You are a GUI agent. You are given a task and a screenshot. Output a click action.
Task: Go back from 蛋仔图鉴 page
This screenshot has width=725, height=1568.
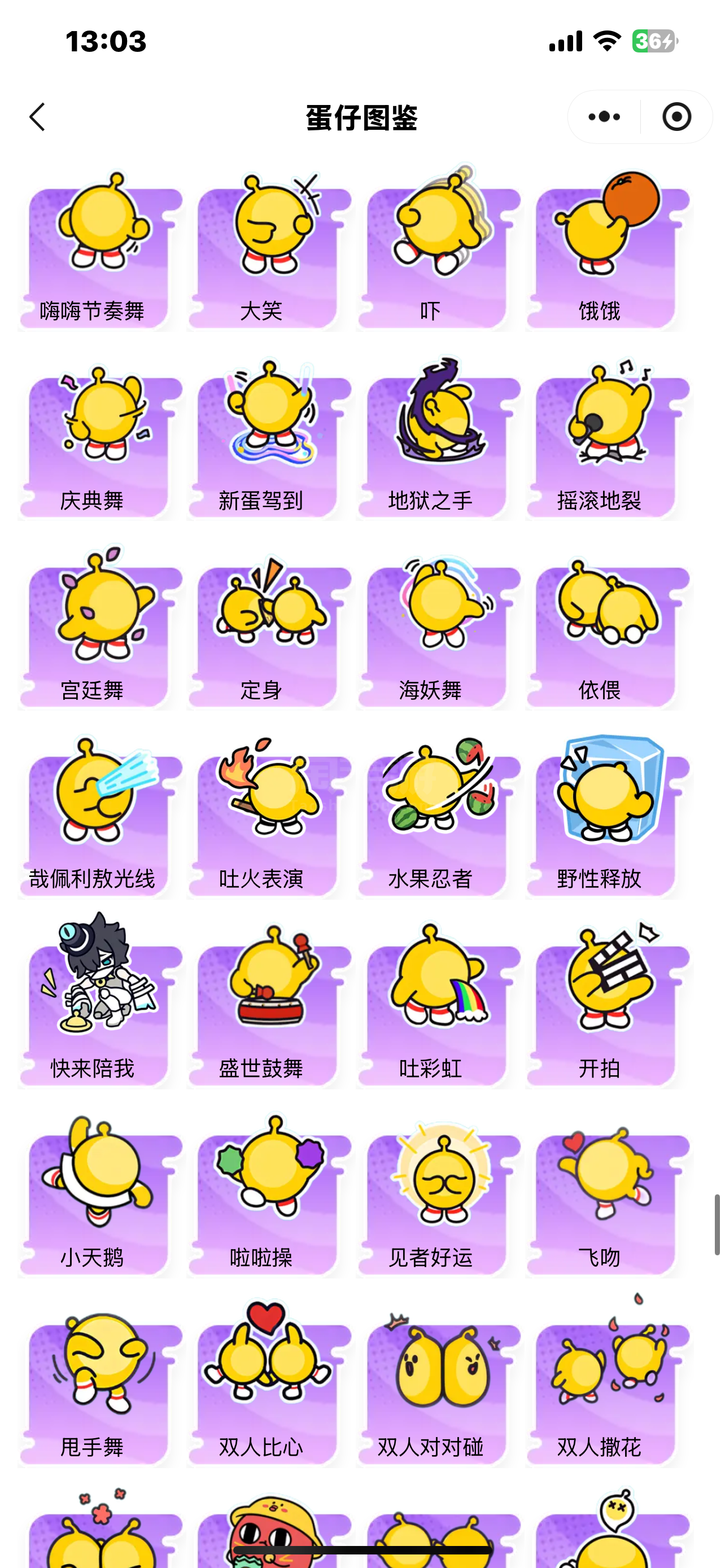point(38,117)
